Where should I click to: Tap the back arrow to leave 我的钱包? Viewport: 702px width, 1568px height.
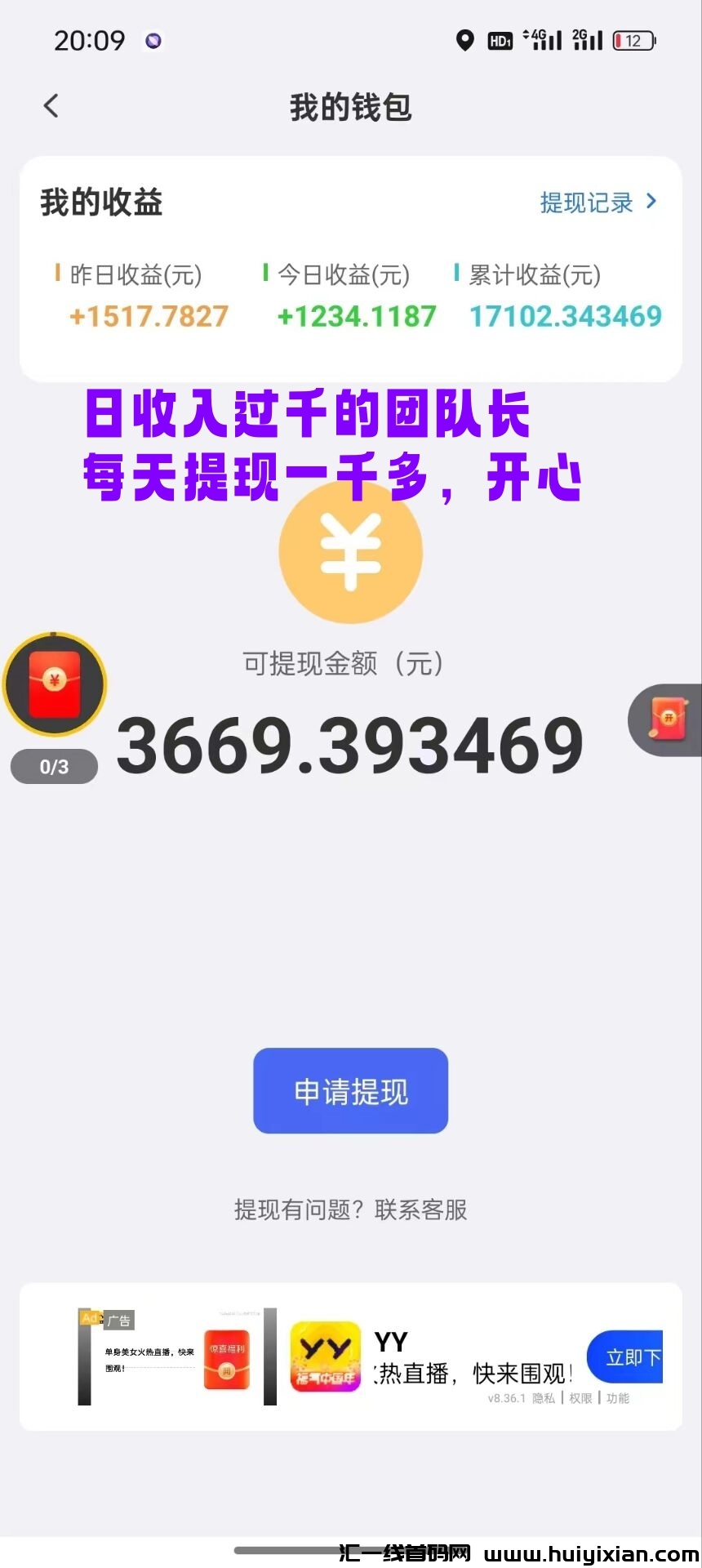pos(51,106)
